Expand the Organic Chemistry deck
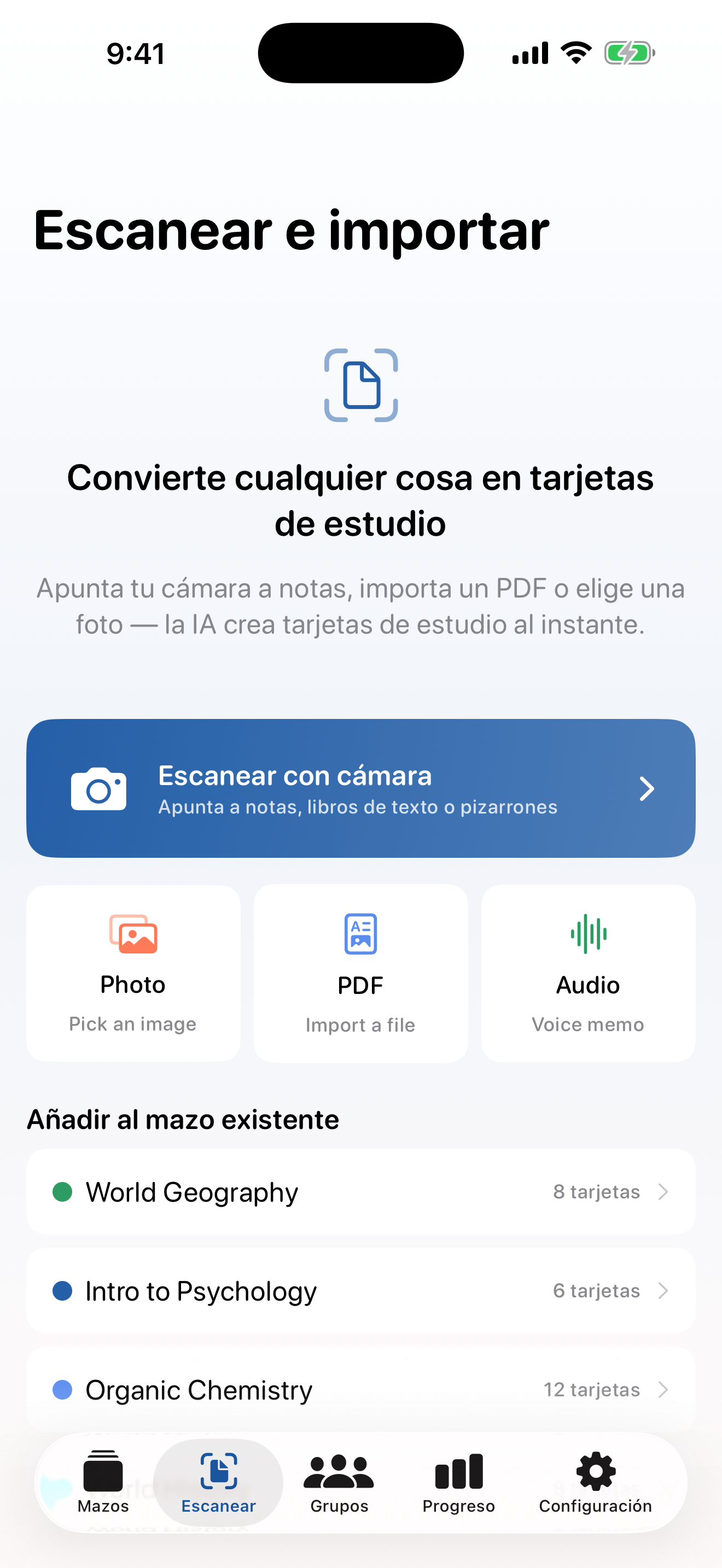The height and width of the screenshot is (1568, 722). click(x=663, y=1389)
